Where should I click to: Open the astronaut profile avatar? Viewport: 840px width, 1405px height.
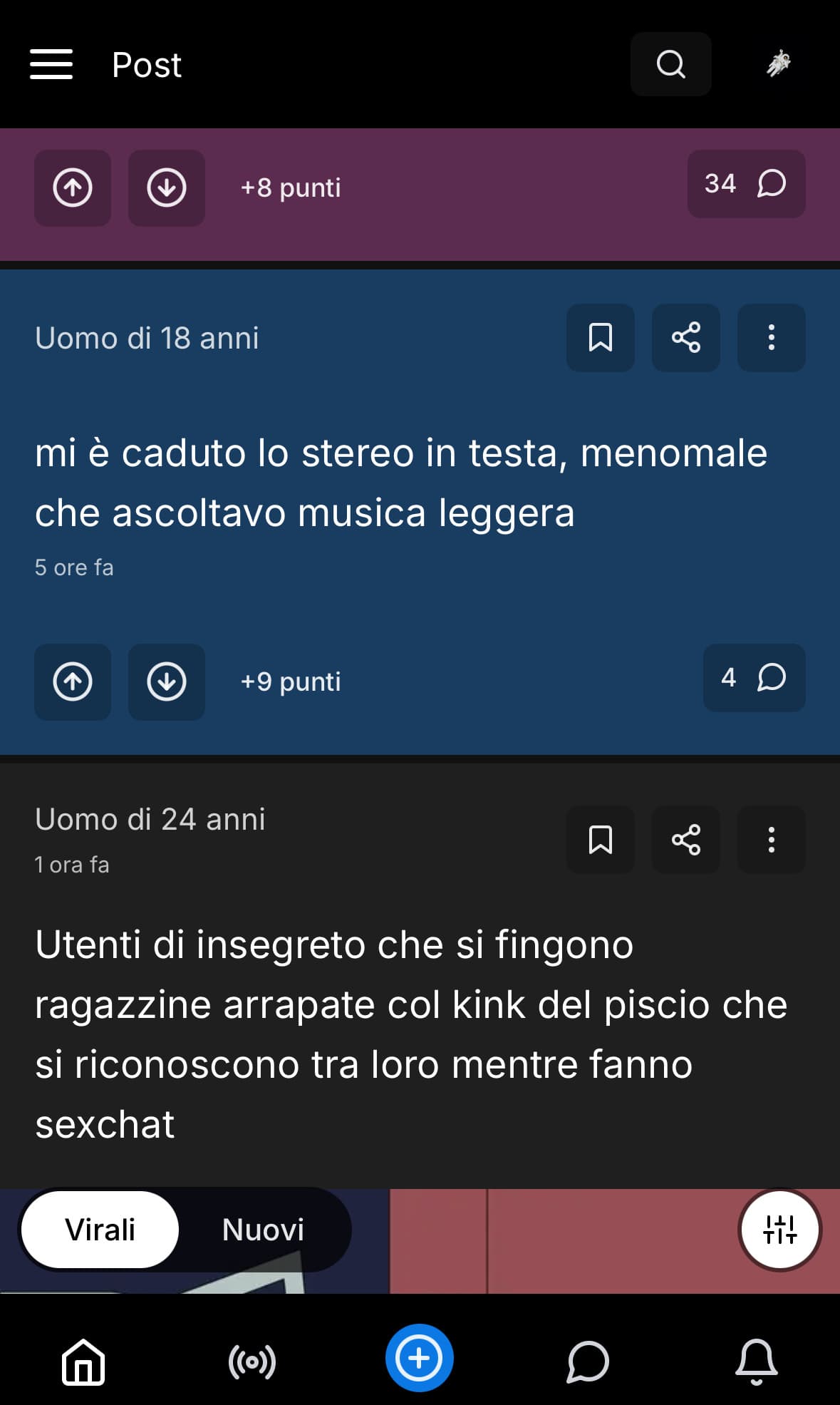[778, 63]
